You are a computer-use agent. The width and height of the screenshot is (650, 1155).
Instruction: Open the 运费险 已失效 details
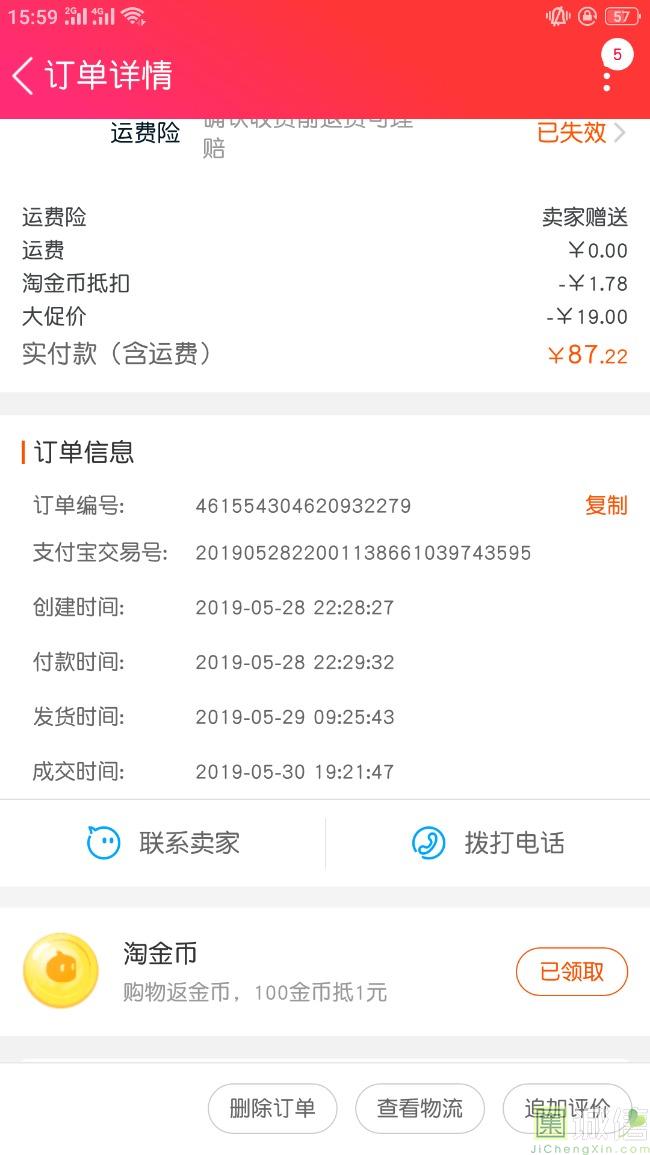pos(581,133)
